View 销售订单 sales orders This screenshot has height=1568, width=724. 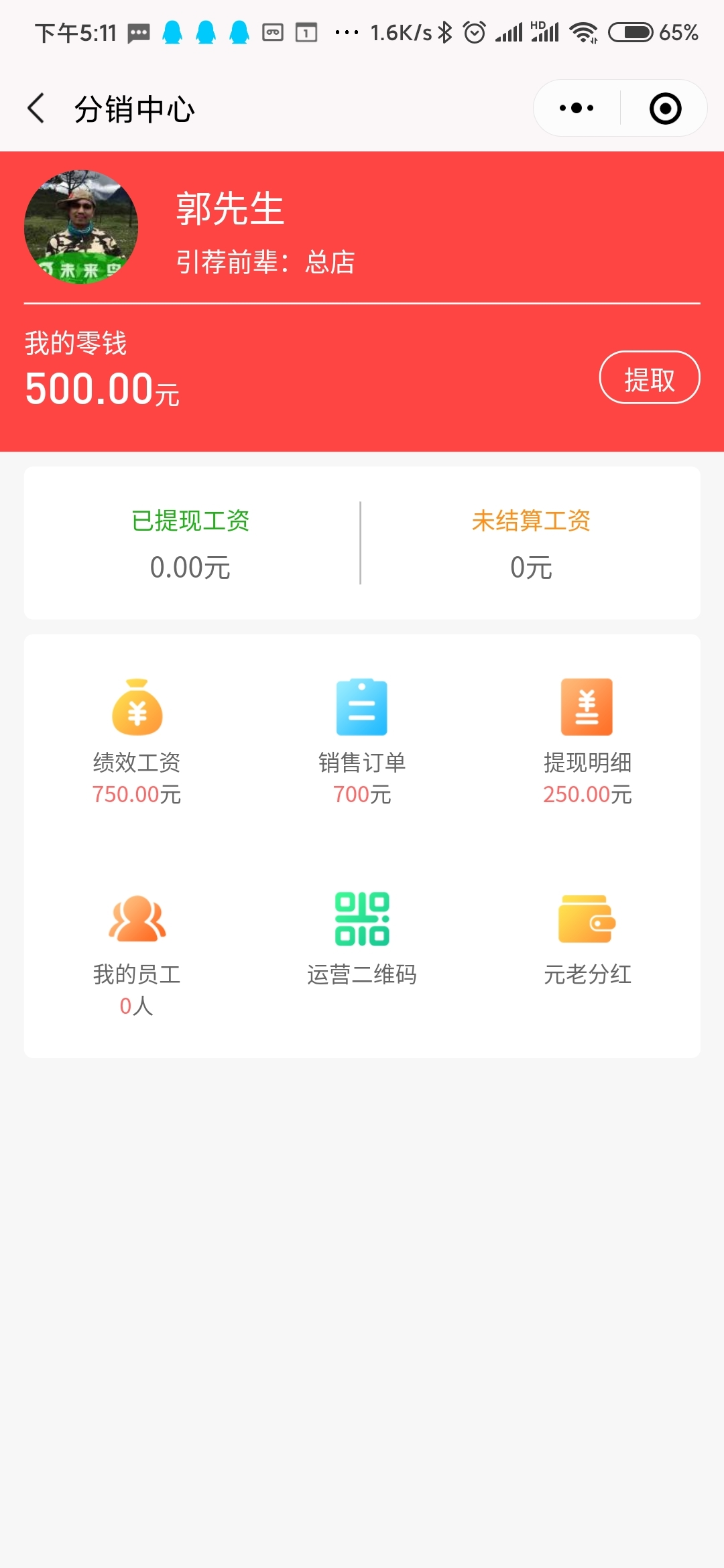pyautogui.click(x=362, y=740)
